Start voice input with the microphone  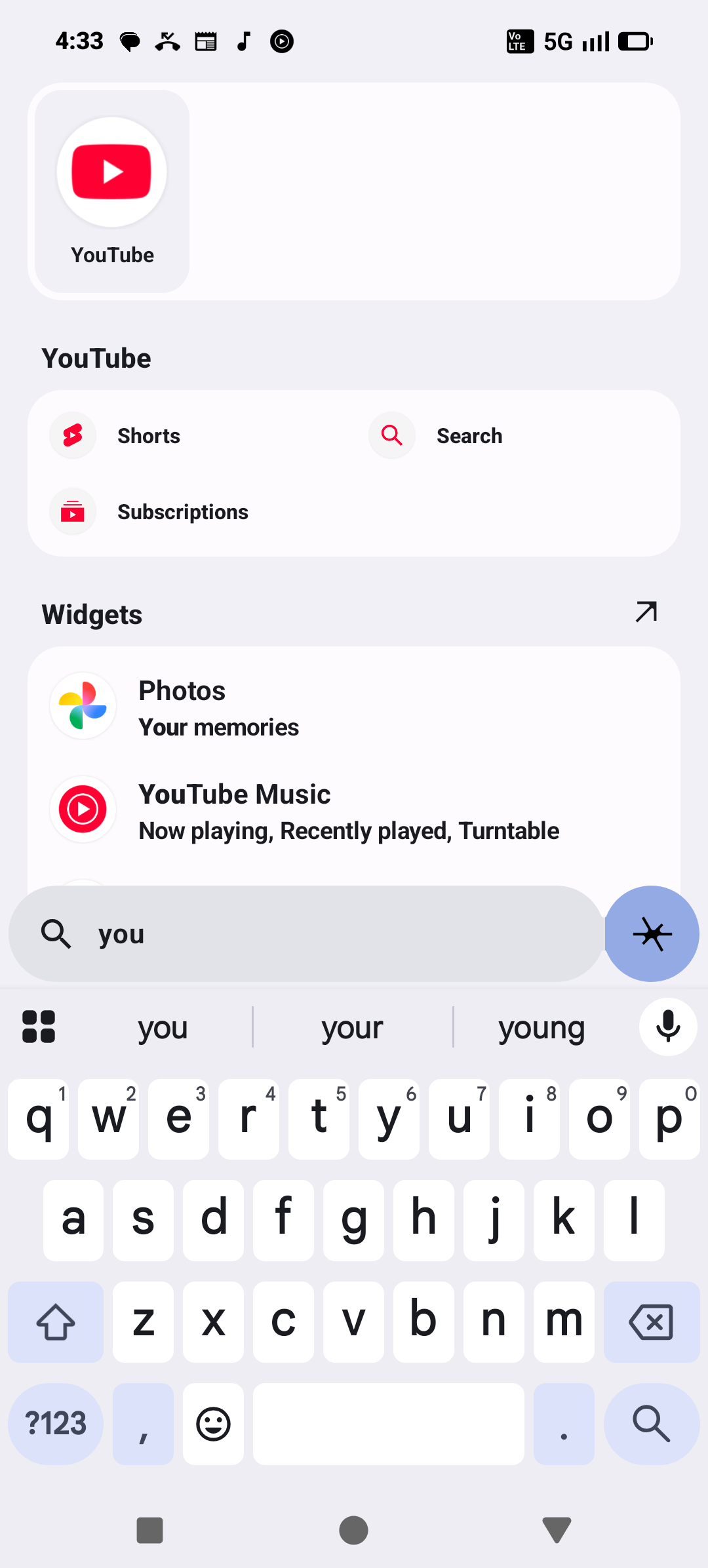[668, 1027]
